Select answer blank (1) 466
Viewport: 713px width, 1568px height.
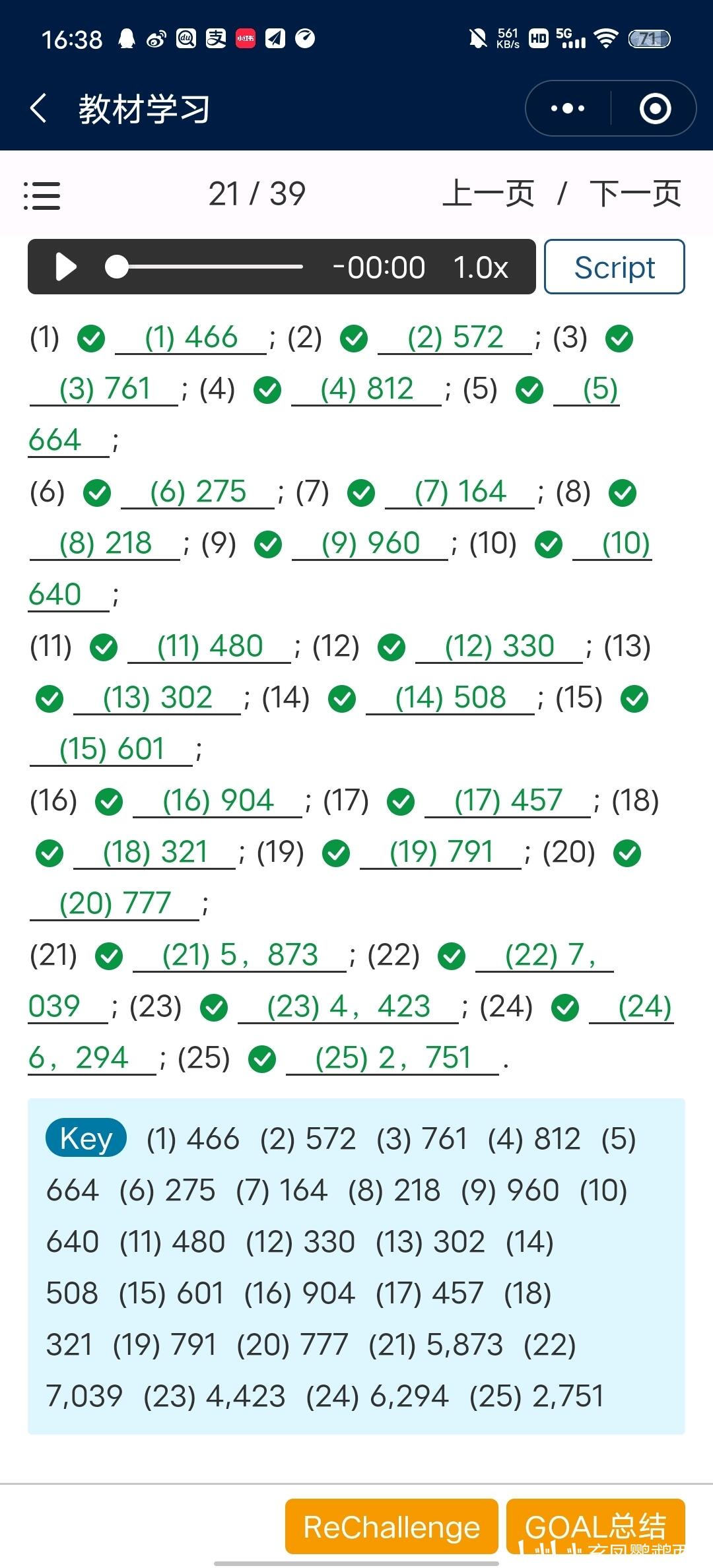pyautogui.click(x=191, y=338)
